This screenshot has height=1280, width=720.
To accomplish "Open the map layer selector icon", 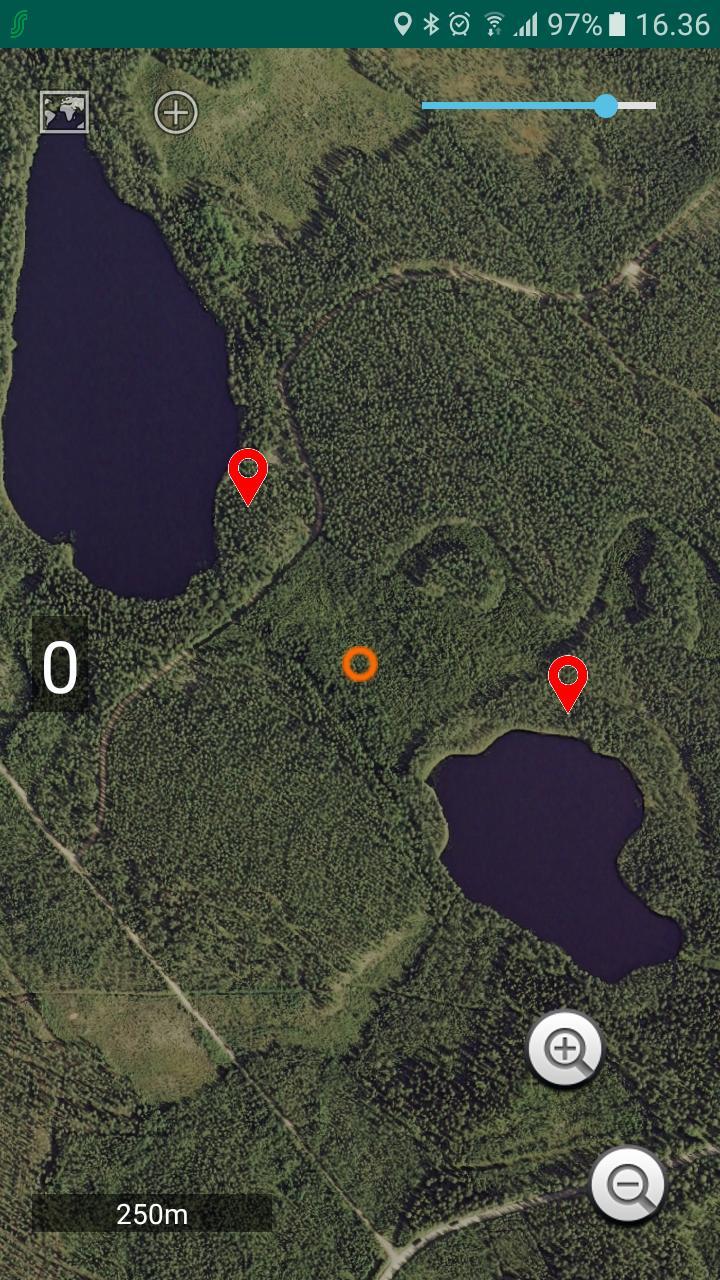I will pyautogui.click(x=64, y=112).
